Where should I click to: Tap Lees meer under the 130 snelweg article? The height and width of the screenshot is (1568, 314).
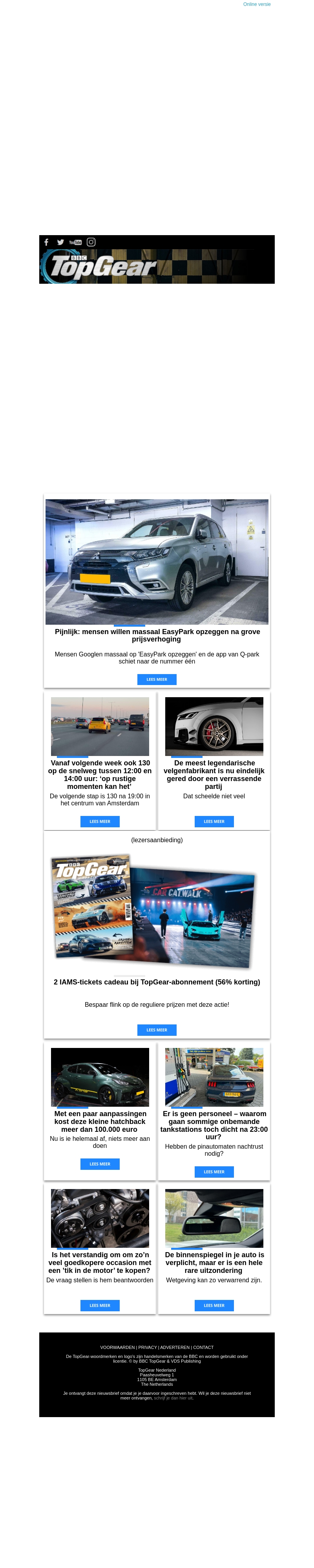(x=100, y=821)
